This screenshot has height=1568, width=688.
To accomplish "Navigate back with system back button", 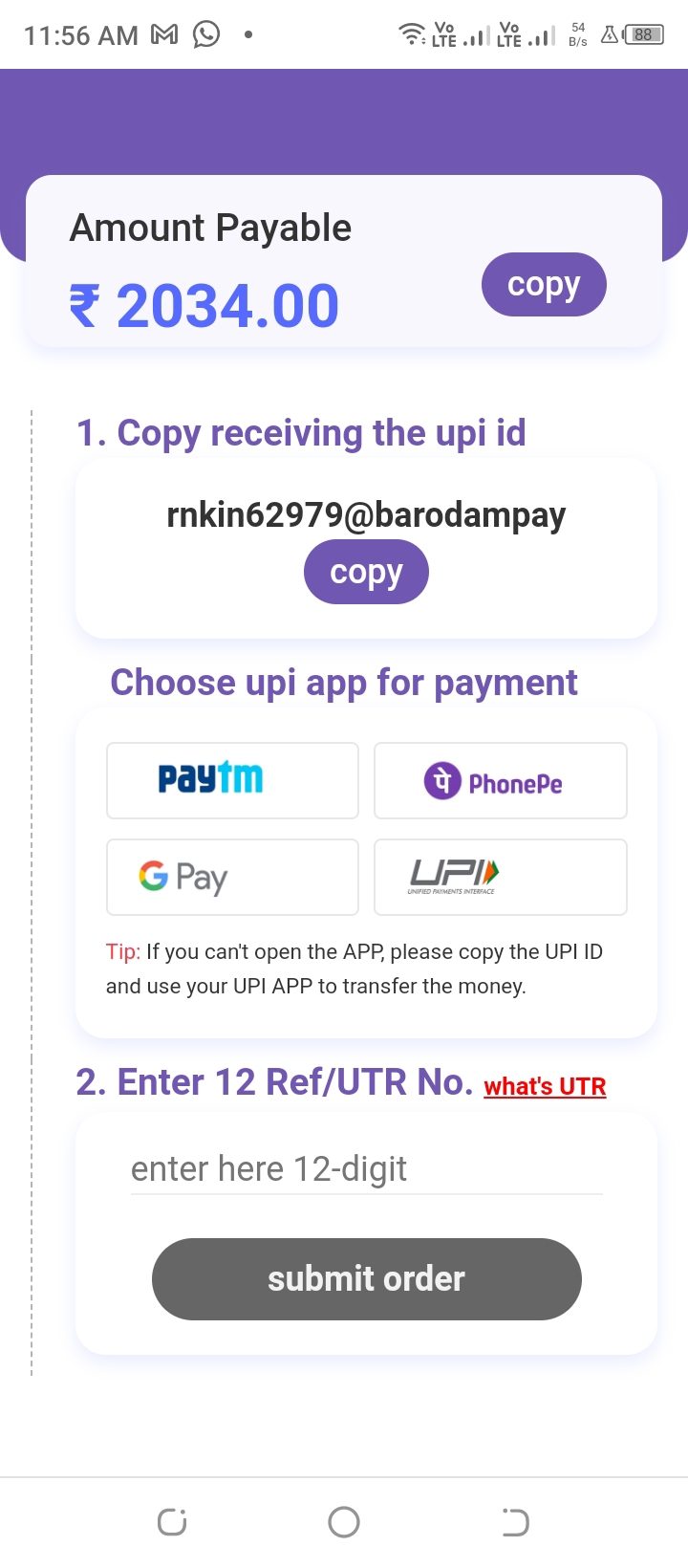I will click(x=515, y=1521).
